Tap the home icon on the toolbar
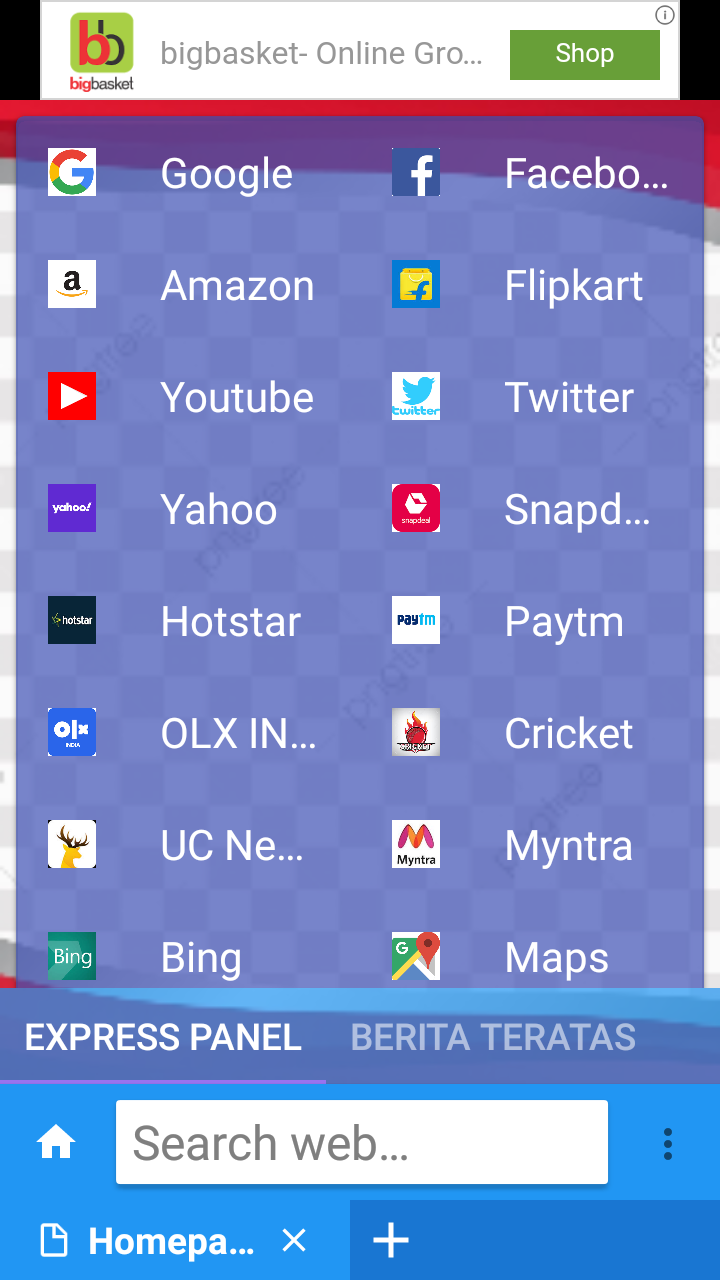The height and width of the screenshot is (1280, 720). [x=55, y=1141]
